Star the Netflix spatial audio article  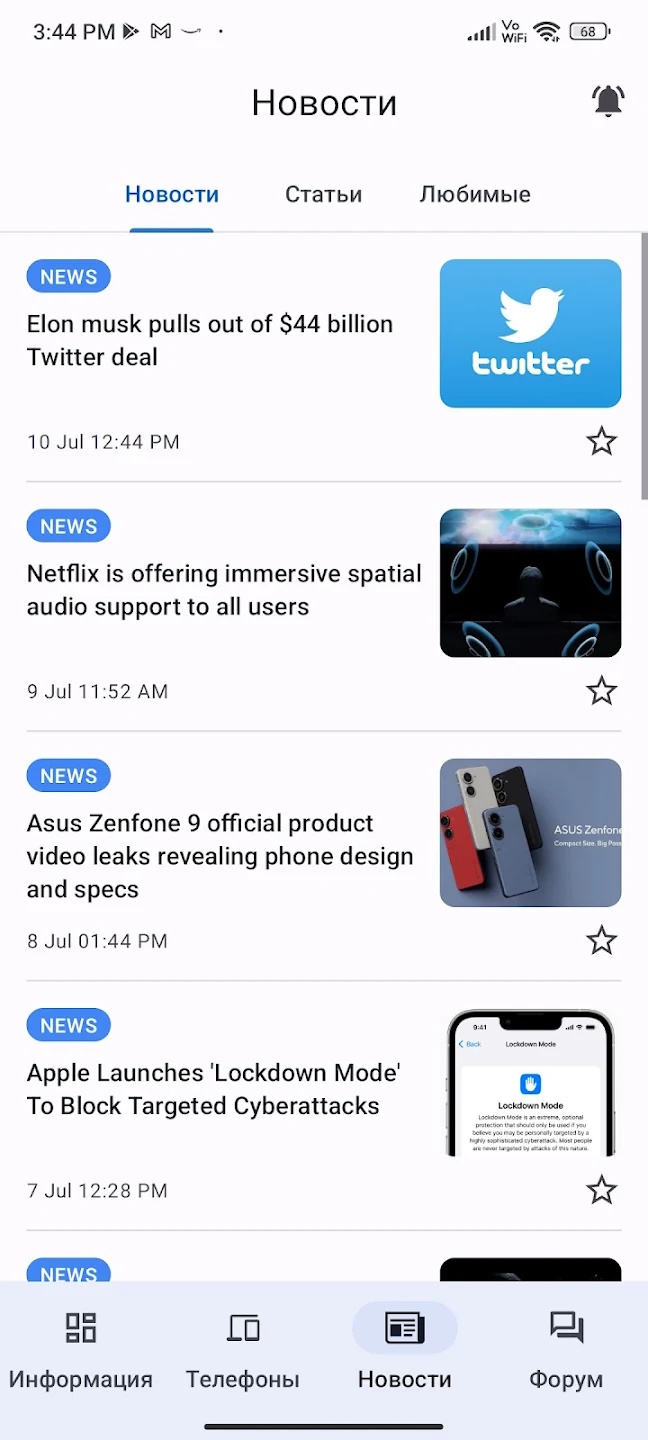pyautogui.click(x=601, y=691)
